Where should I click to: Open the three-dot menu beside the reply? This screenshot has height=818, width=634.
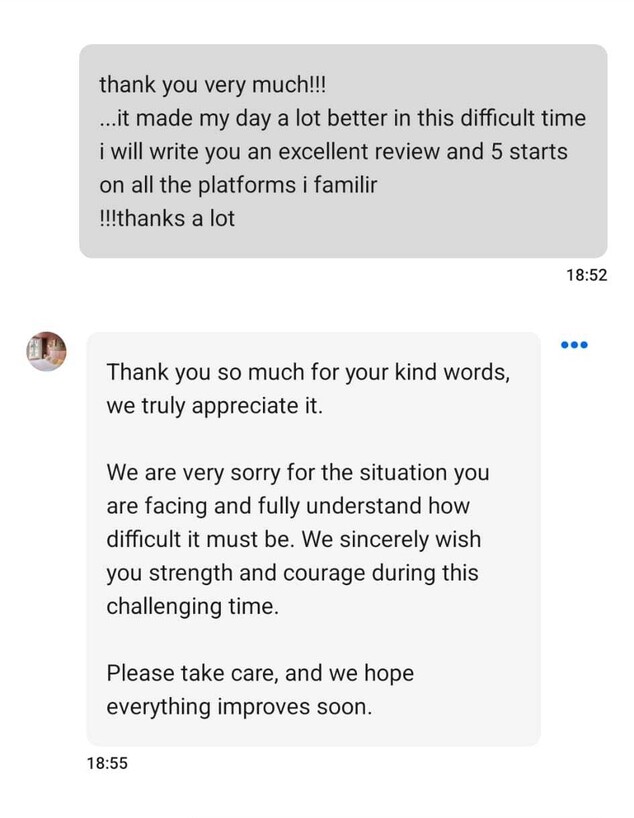coord(574,345)
